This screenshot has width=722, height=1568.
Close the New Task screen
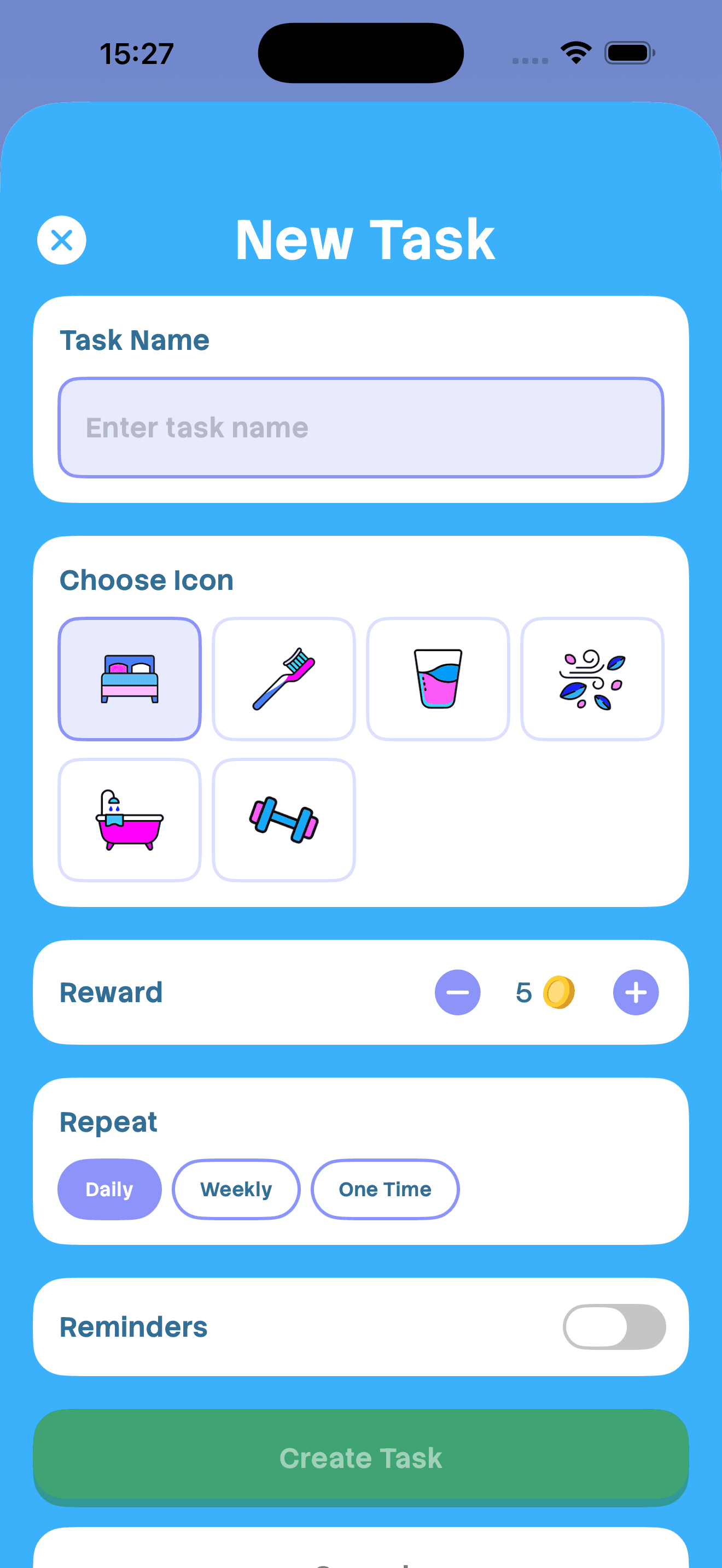click(61, 240)
